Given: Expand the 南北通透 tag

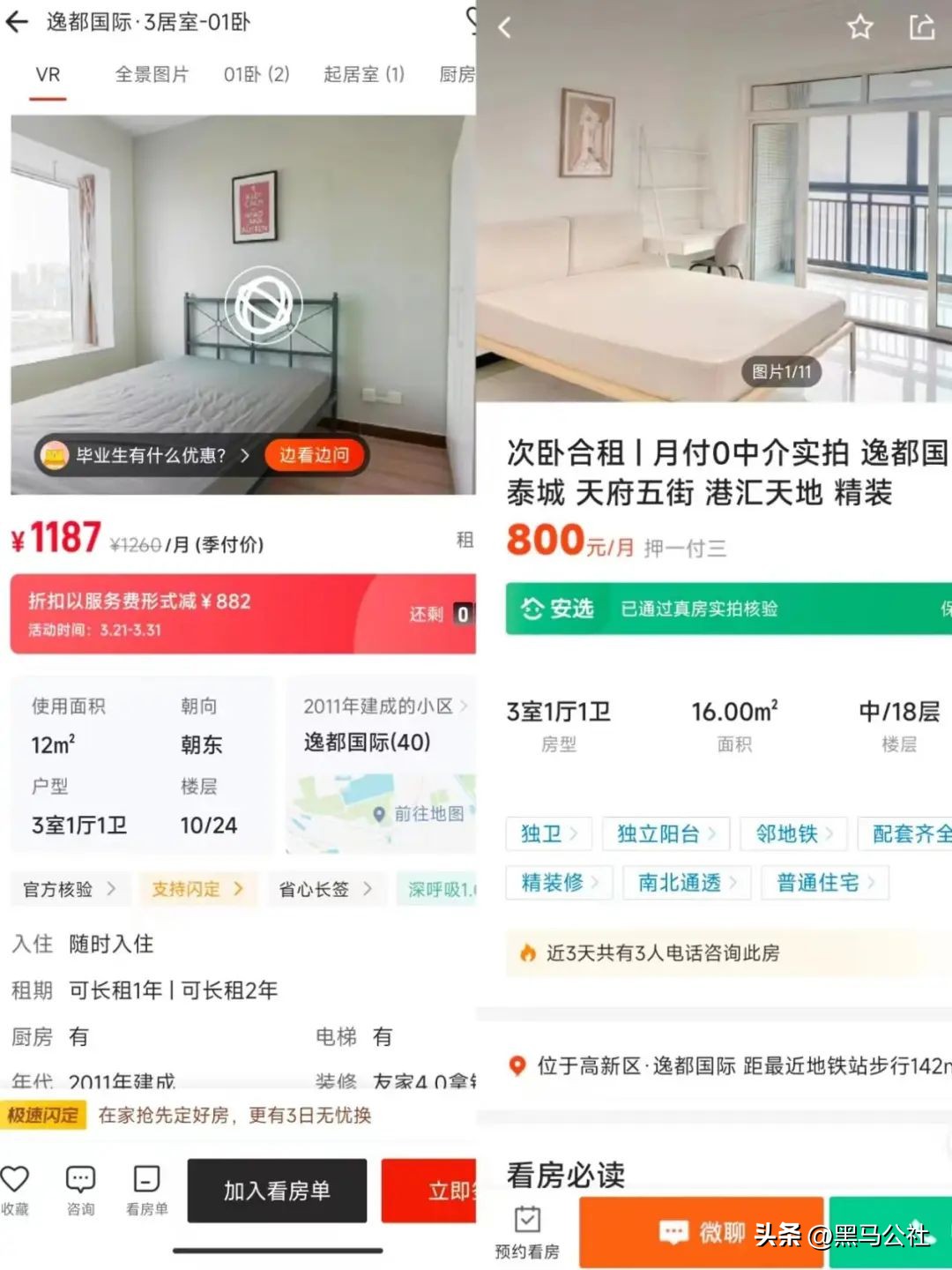Looking at the screenshot, I should (686, 883).
